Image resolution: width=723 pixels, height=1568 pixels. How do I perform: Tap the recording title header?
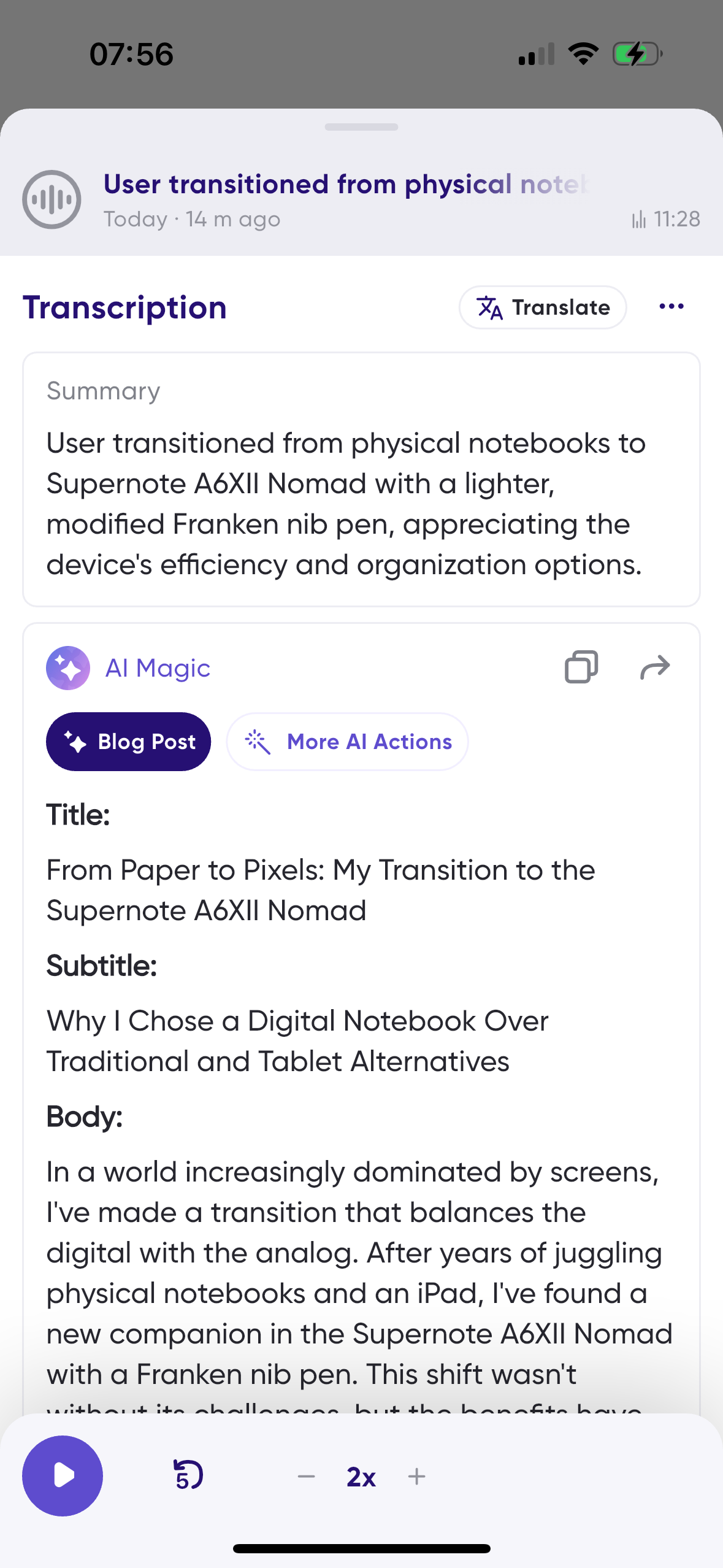(346, 184)
